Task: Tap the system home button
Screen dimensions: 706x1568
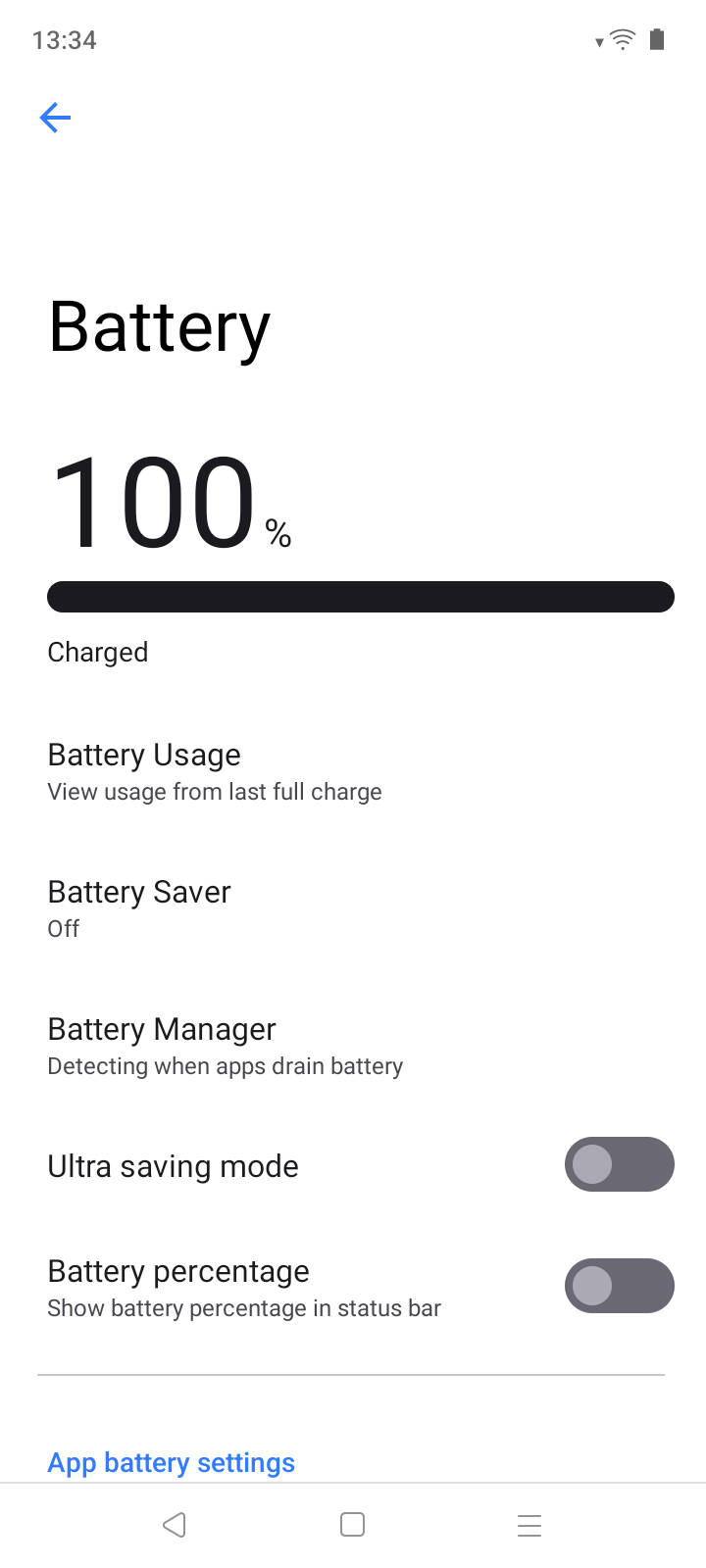Action: tap(352, 1524)
